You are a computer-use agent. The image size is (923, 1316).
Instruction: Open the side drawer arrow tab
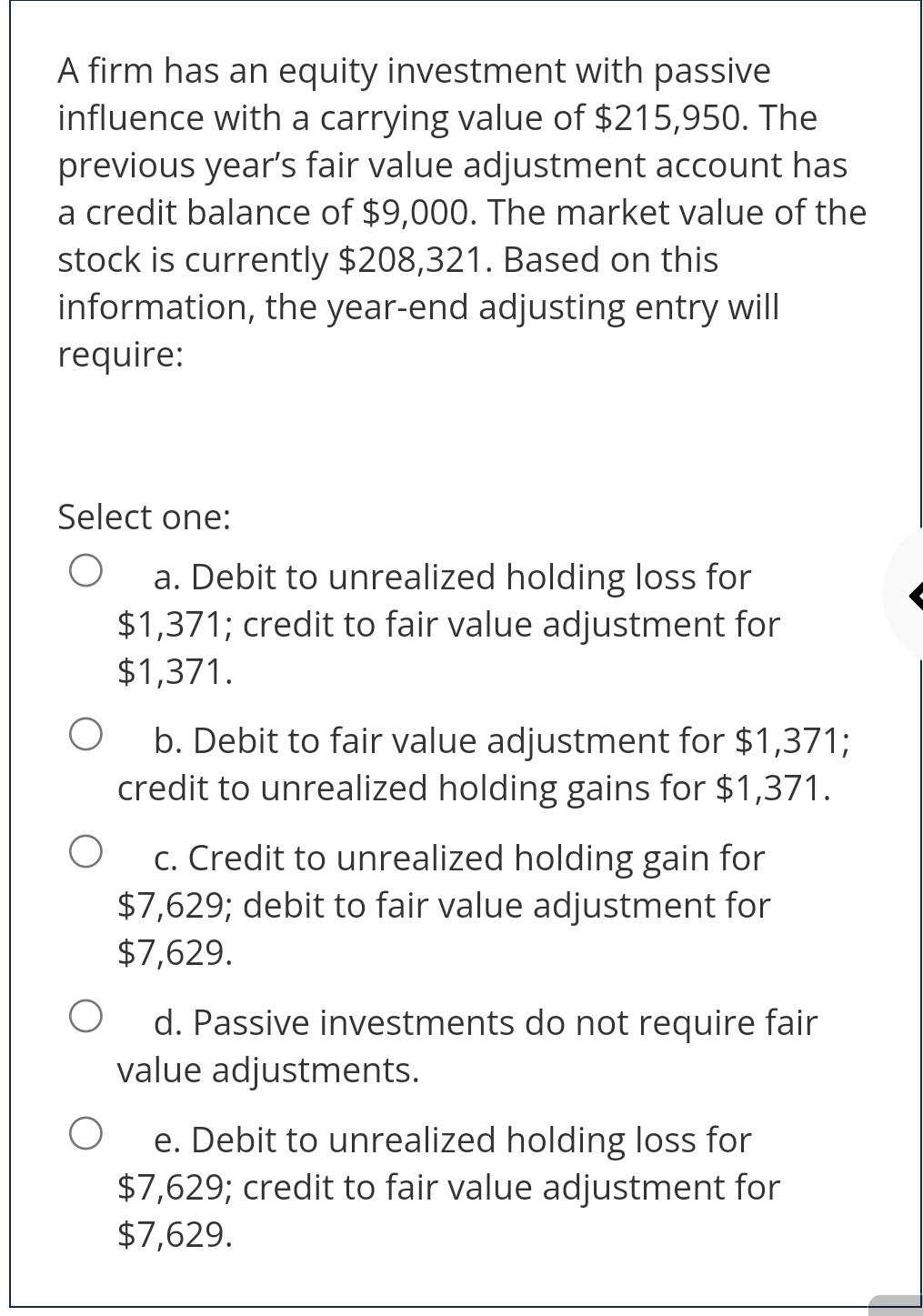(x=911, y=596)
